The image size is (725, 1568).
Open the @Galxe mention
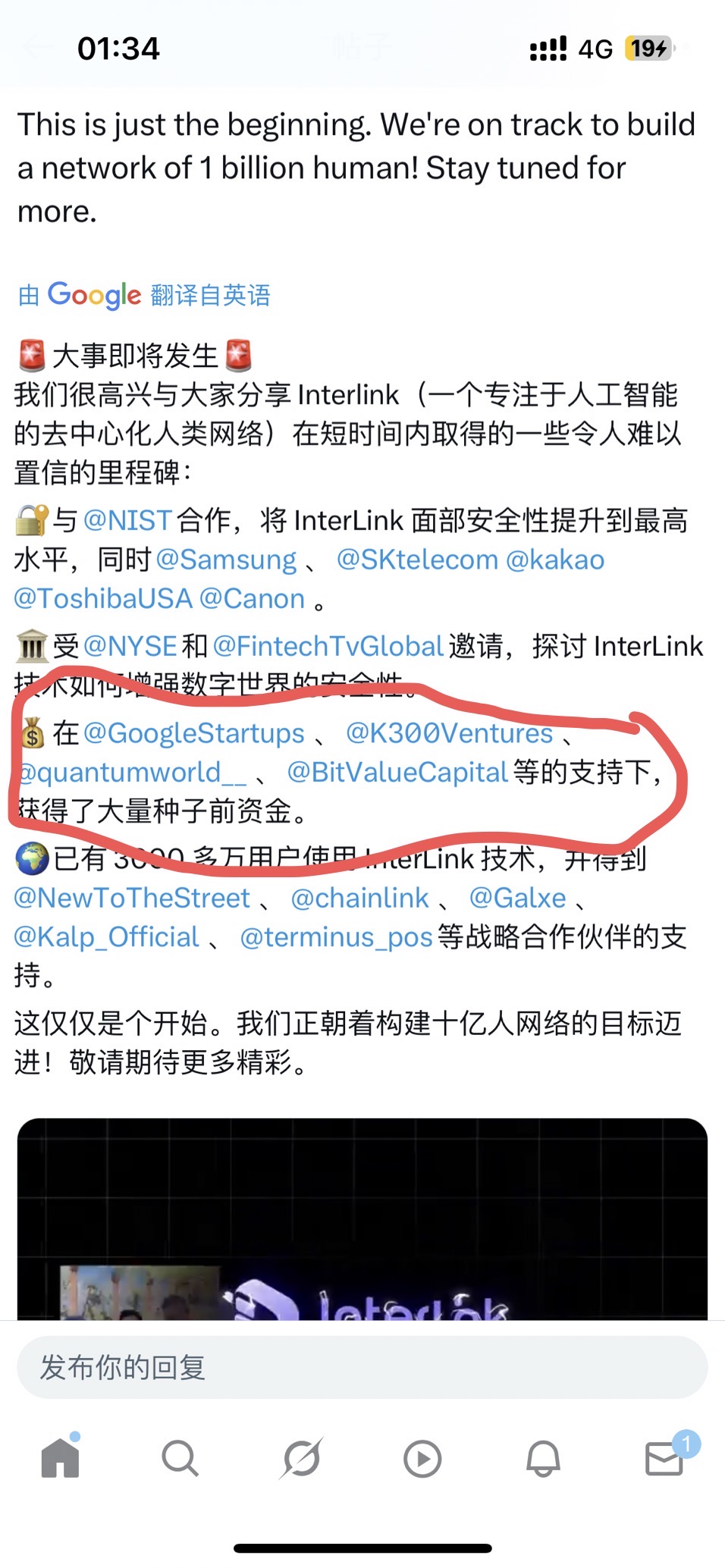tap(518, 898)
